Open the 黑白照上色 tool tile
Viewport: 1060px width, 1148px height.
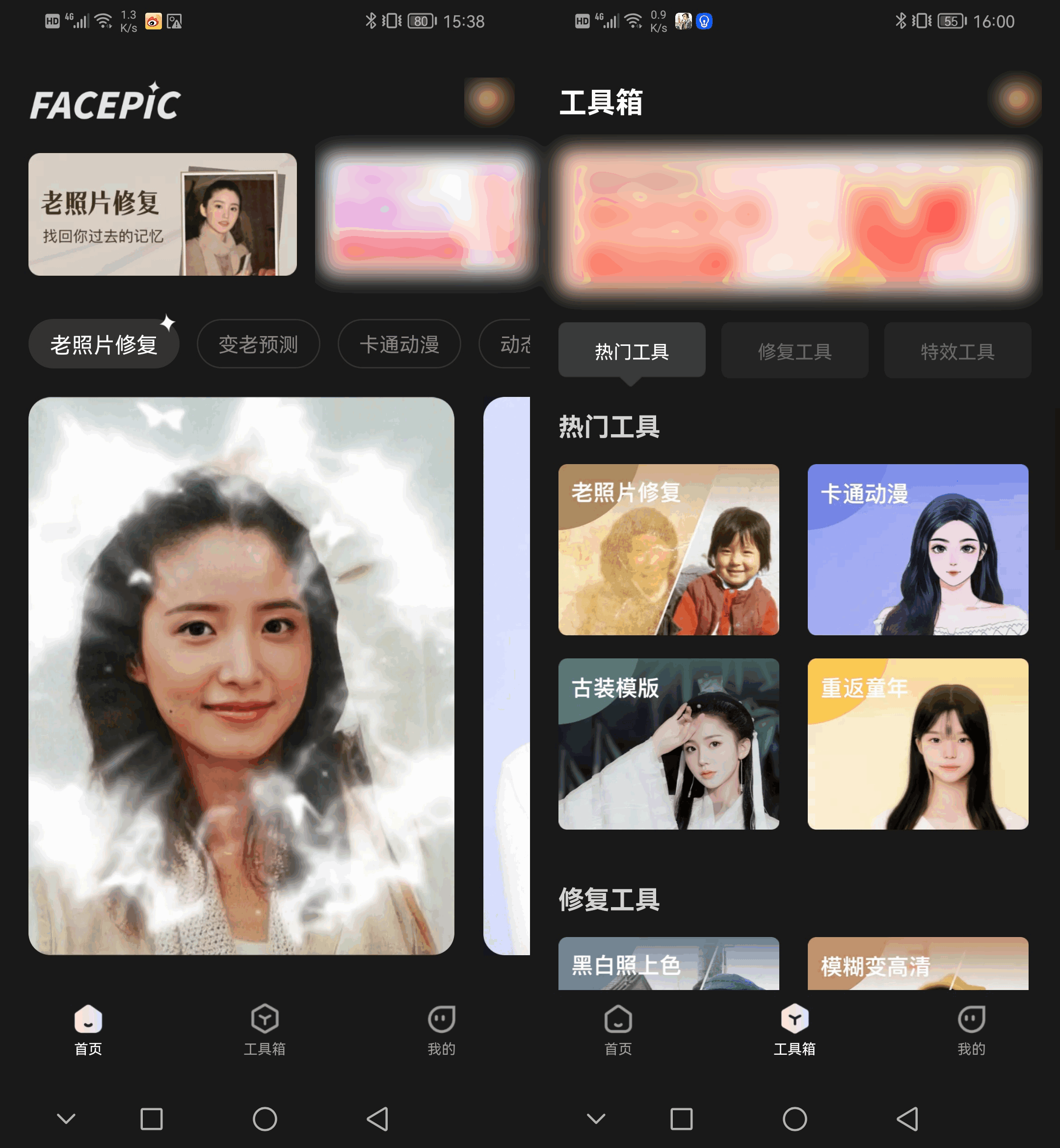point(668,964)
